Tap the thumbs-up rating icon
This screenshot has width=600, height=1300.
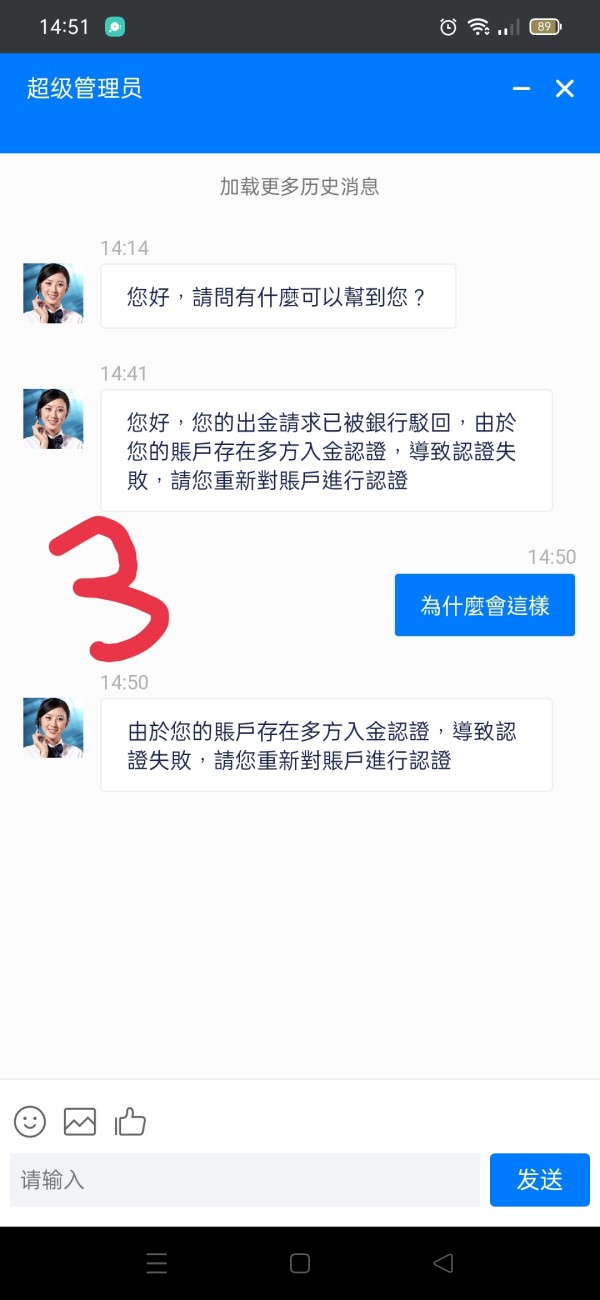(130, 1121)
